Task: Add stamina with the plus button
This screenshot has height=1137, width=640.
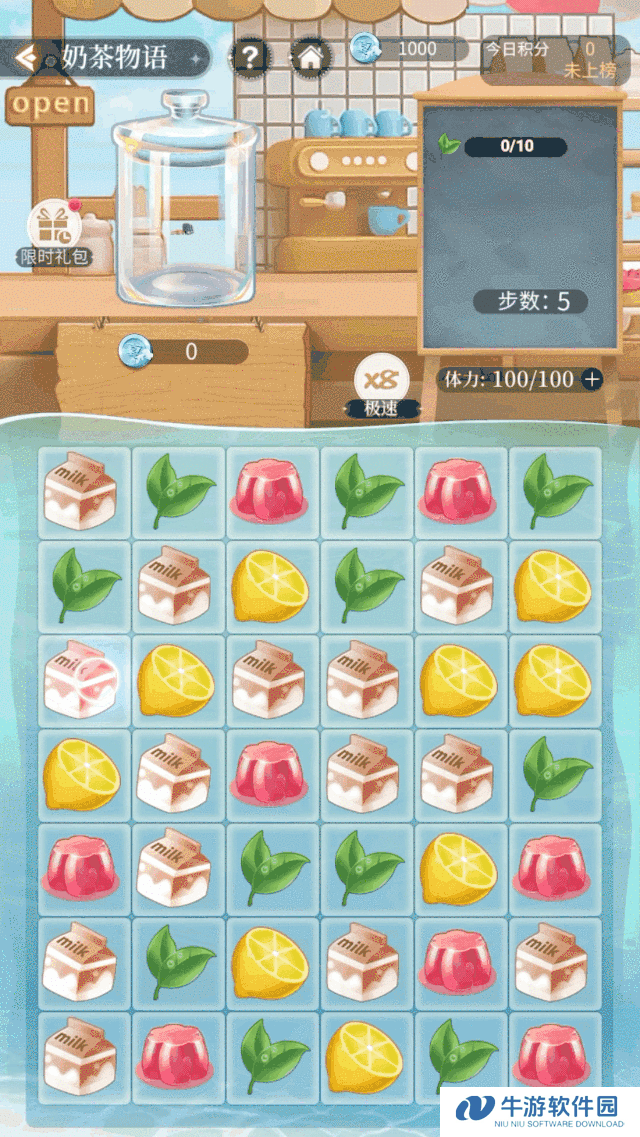Action: tap(592, 379)
